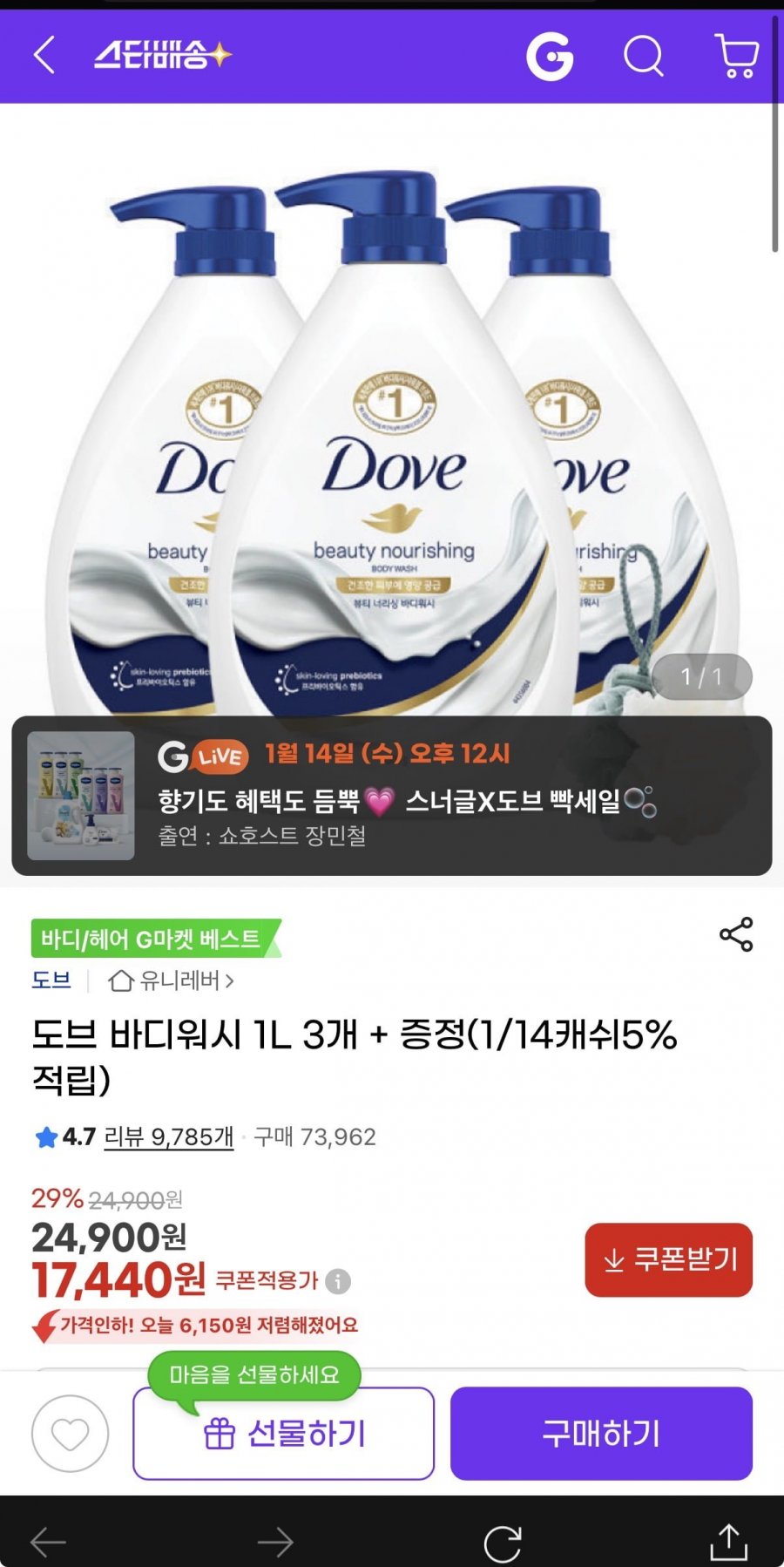Open the search magnifier
This screenshot has width=784, height=1567.
tap(644, 57)
